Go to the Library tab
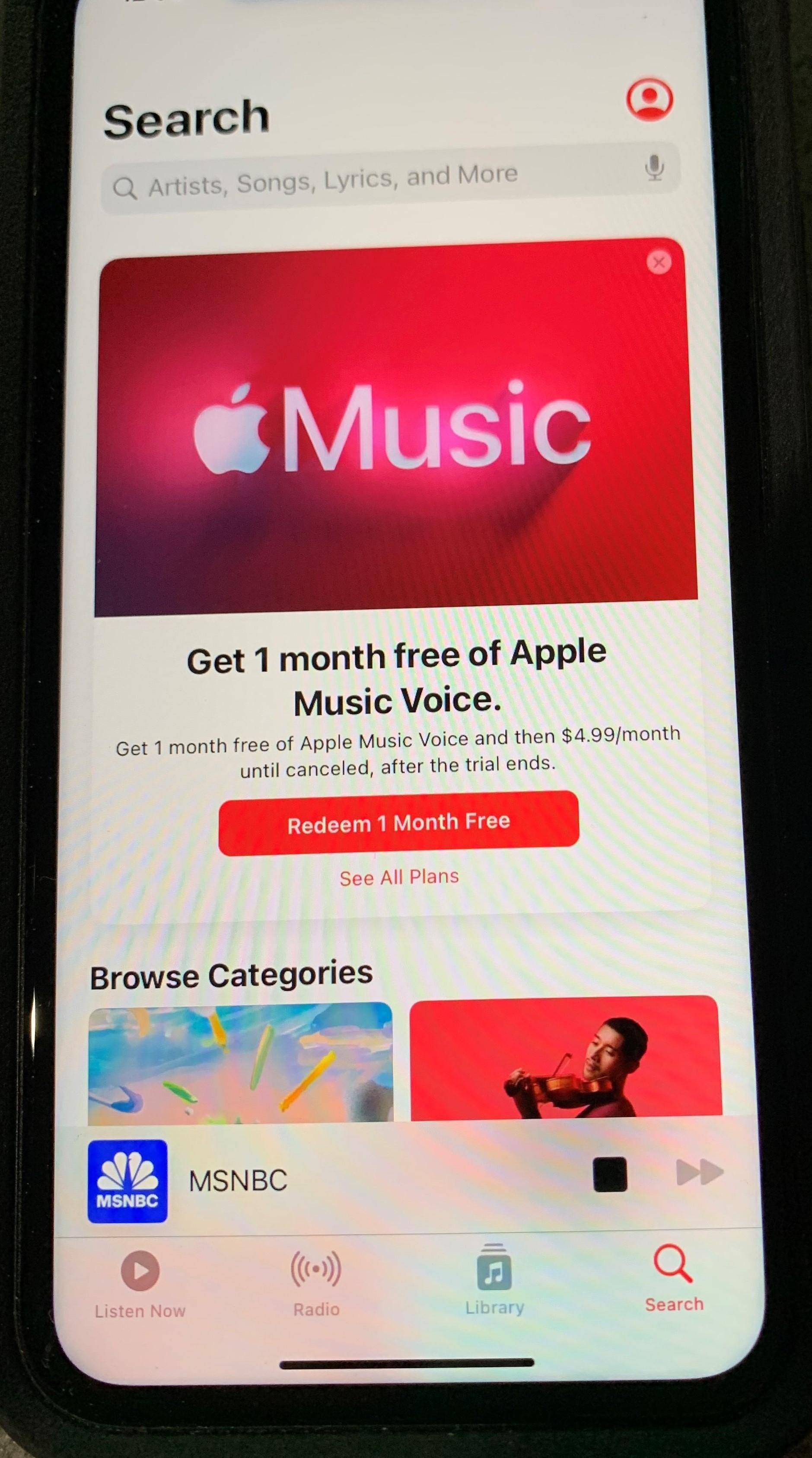The height and width of the screenshot is (1458, 812). pos(494,1280)
